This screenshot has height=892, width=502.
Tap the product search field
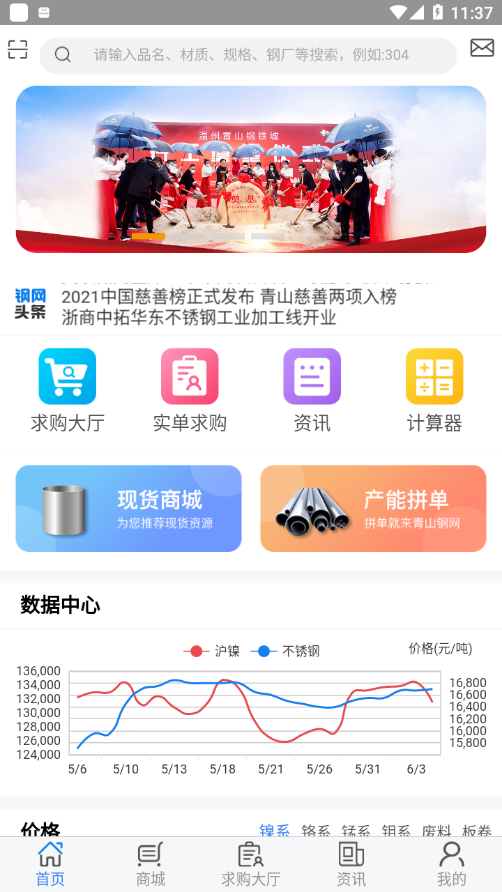[248, 55]
